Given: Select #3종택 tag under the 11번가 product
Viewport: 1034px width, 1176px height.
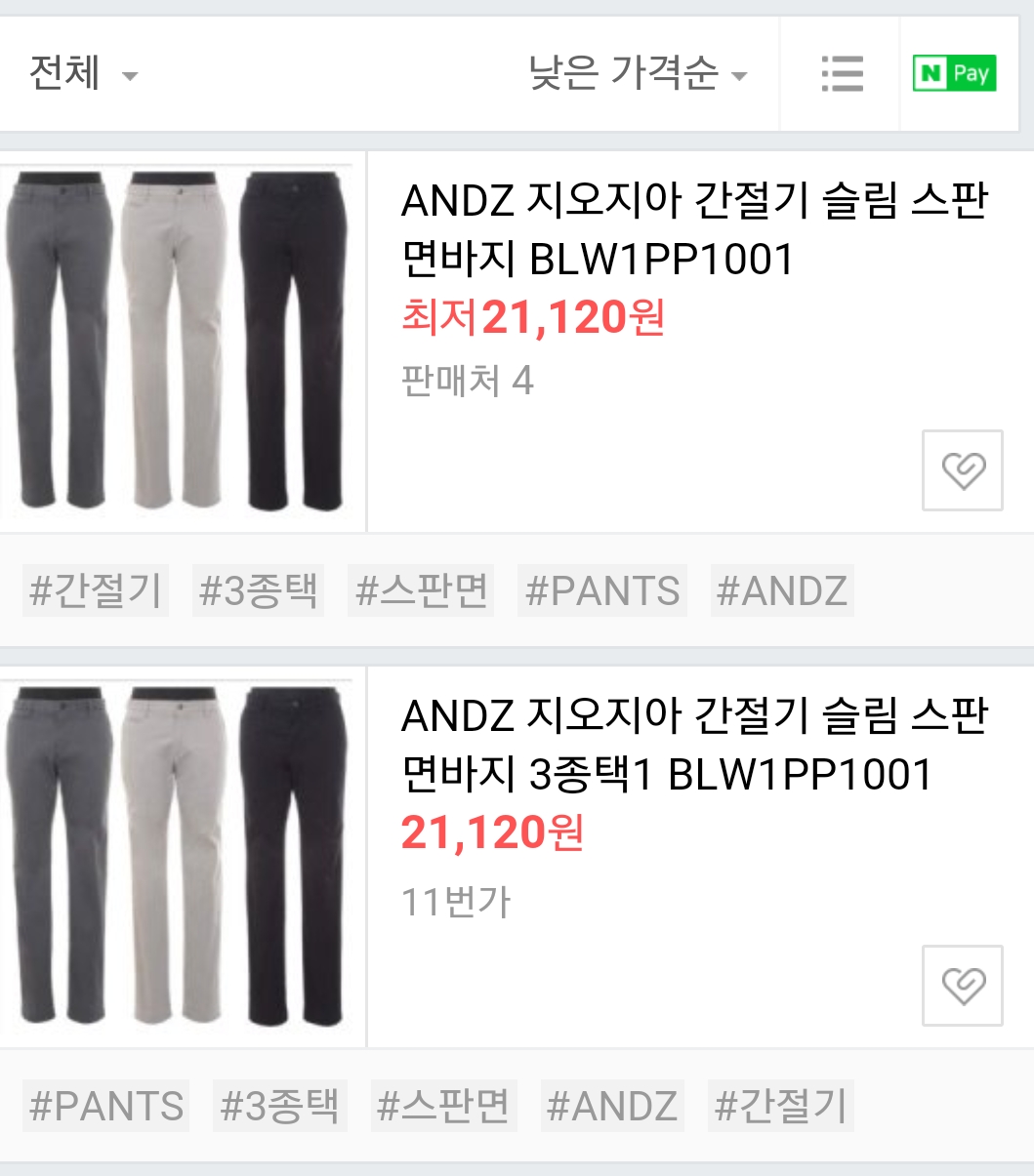Looking at the screenshot, I should click(x=279, y=1107).
